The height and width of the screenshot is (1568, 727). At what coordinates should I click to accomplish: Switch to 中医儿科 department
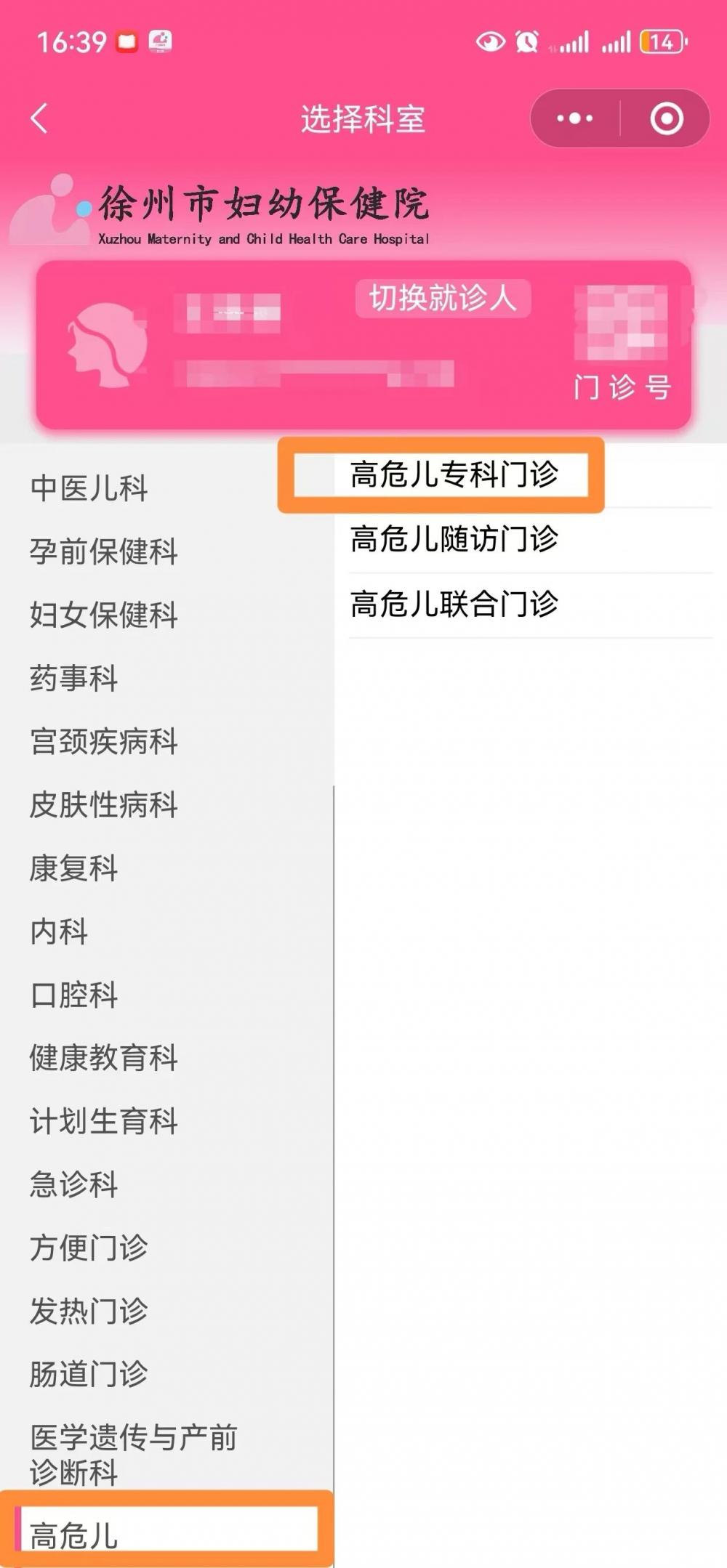point(89,488)
